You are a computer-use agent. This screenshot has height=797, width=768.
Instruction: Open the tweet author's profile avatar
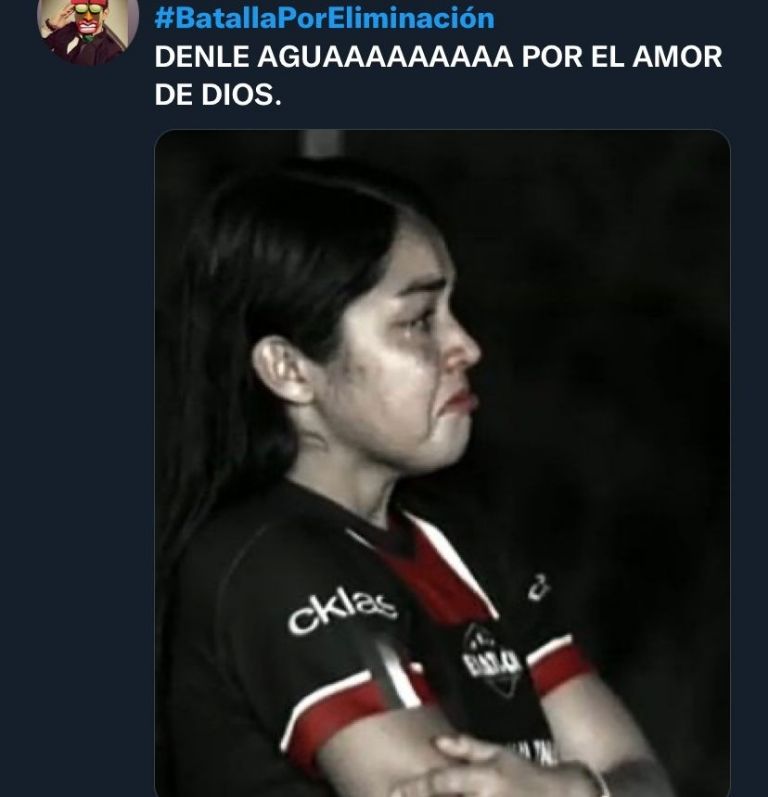coord(87,27)
